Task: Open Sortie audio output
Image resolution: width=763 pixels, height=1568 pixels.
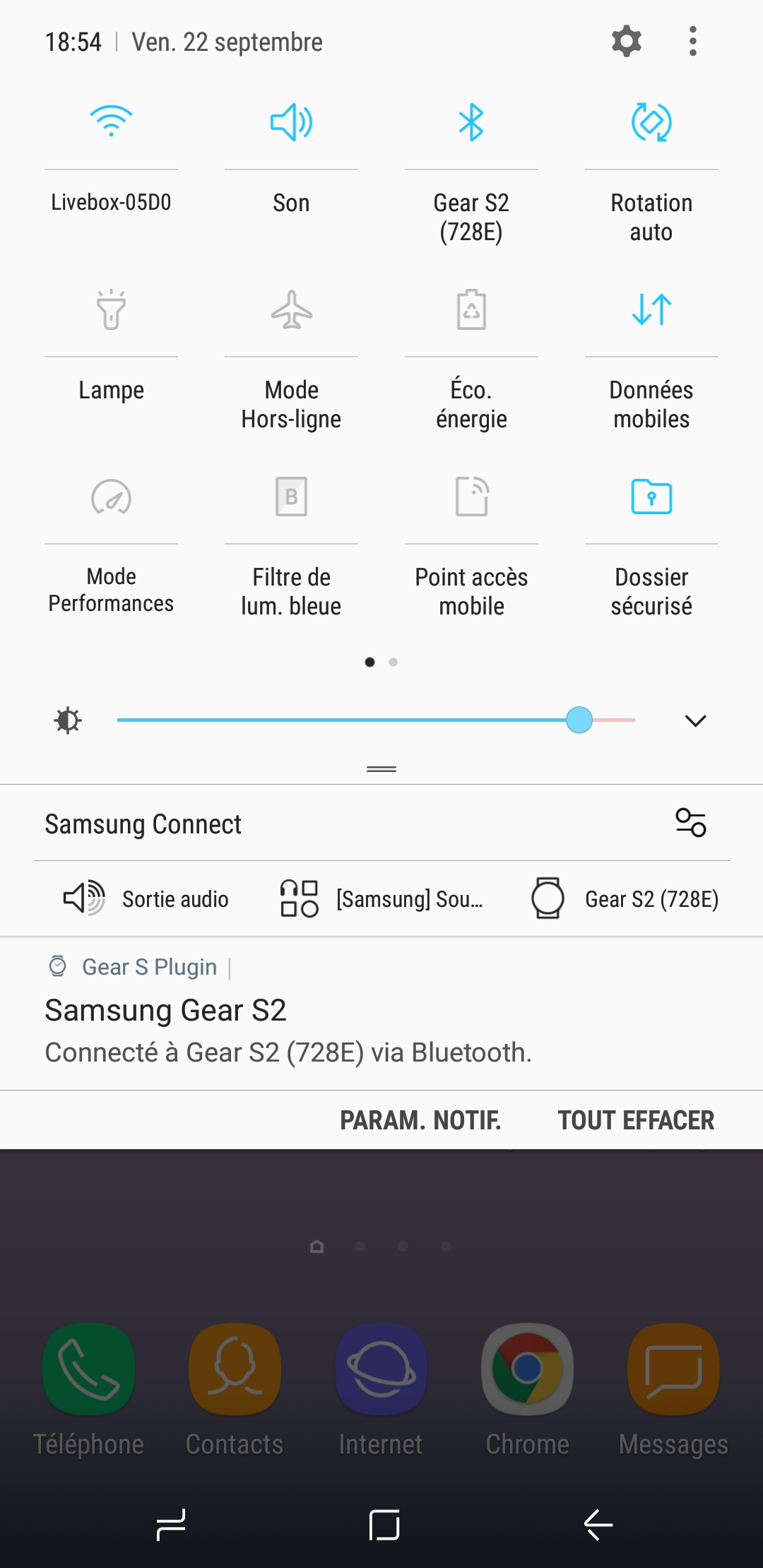Action: (146, 899)
